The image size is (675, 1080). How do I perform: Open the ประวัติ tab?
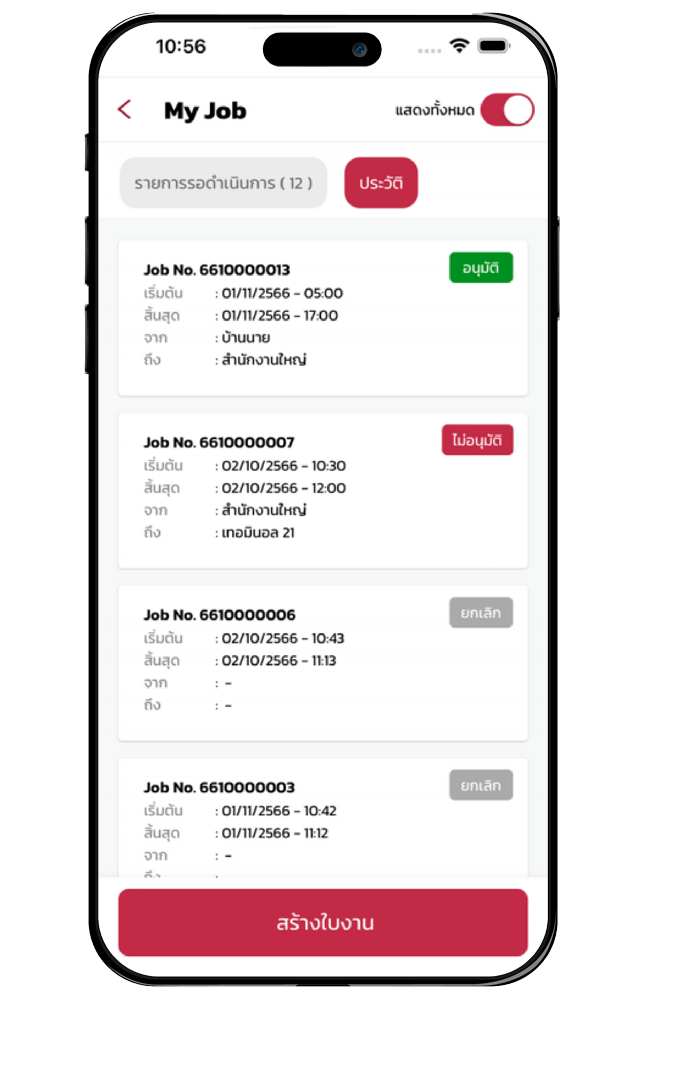pyautogui.click(x=380, y=183)
